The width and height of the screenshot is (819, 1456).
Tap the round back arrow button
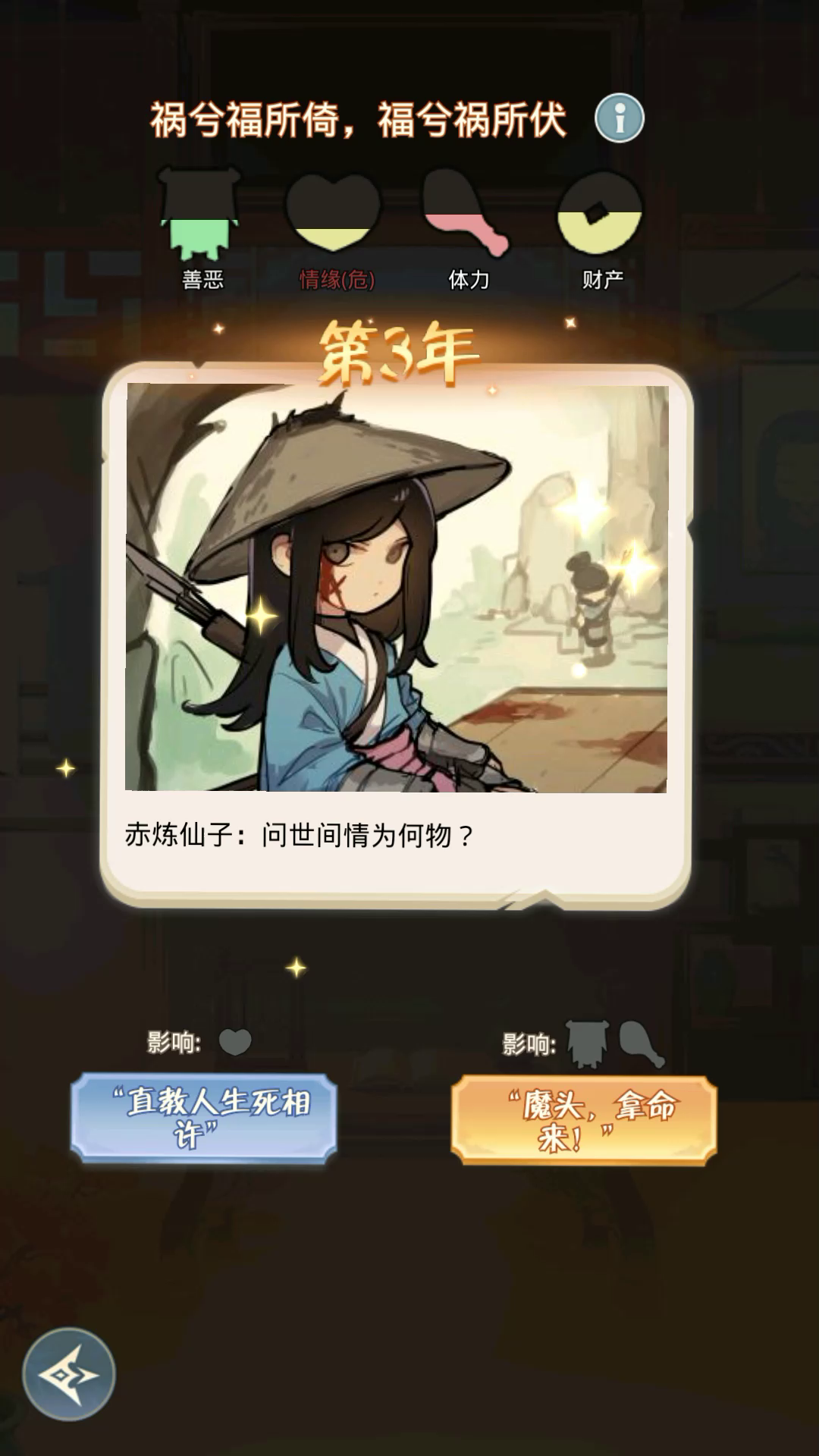coord(69,1374)
